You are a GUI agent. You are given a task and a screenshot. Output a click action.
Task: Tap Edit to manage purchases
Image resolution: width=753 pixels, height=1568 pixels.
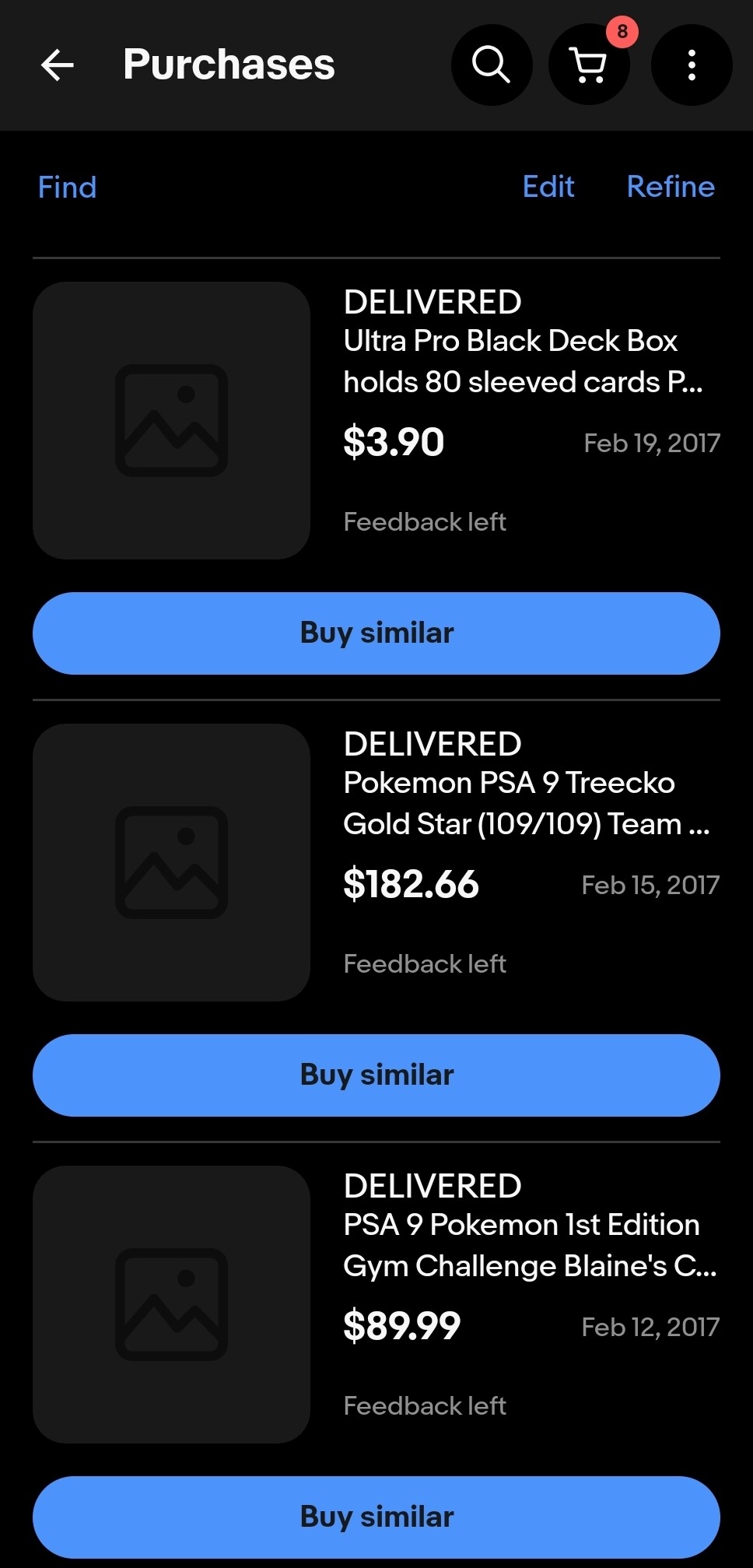(x=548, y=187)
